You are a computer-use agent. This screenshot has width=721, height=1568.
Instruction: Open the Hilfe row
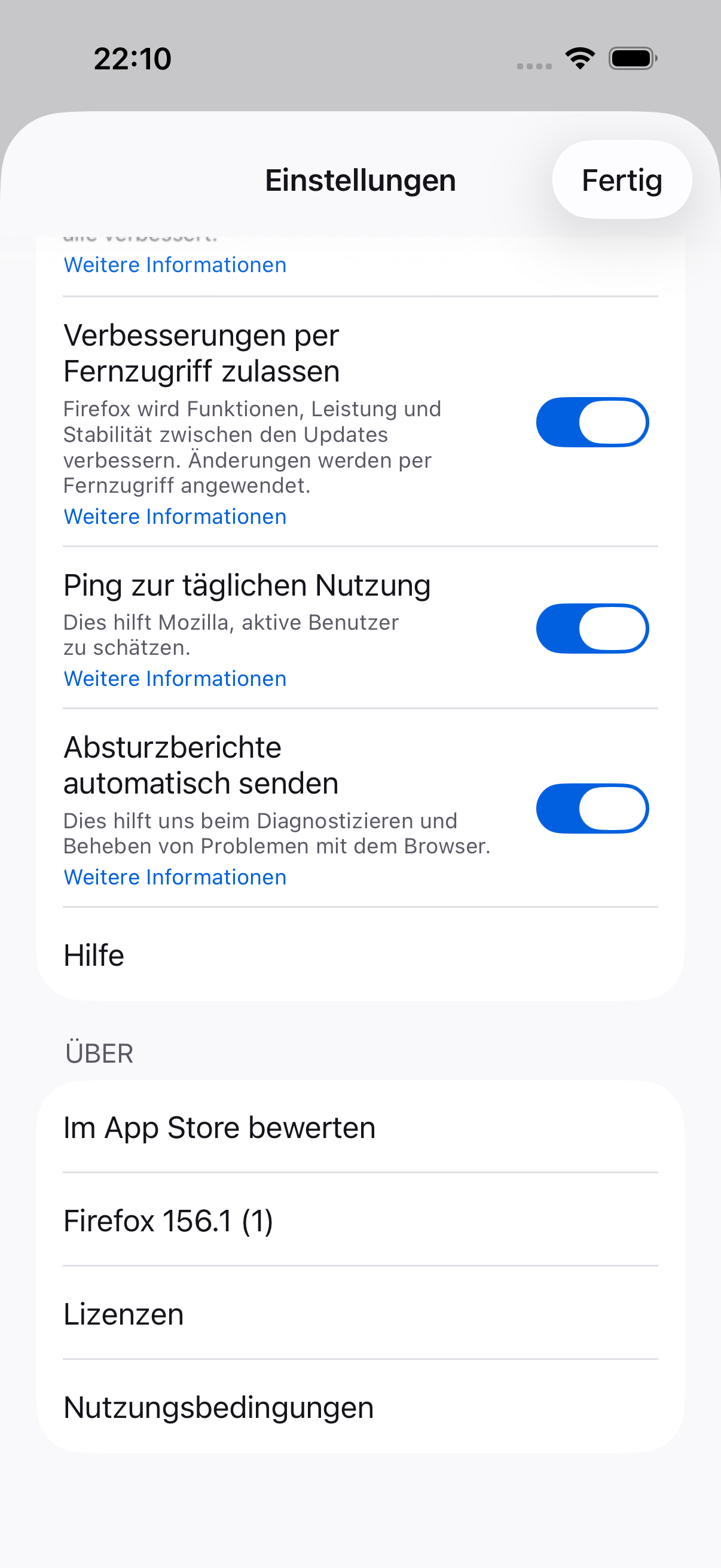(360, 955)
